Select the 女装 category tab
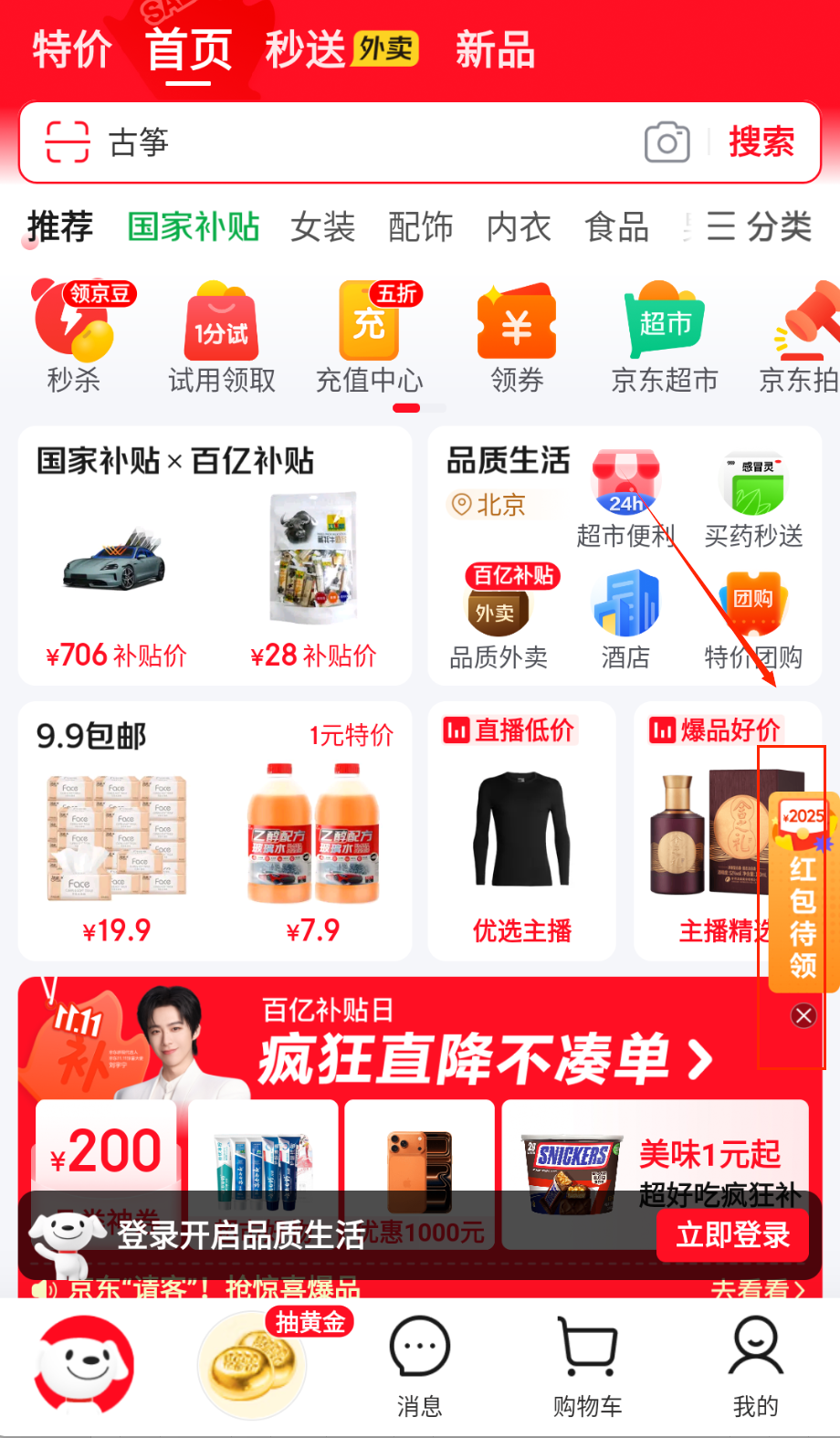 322,226
